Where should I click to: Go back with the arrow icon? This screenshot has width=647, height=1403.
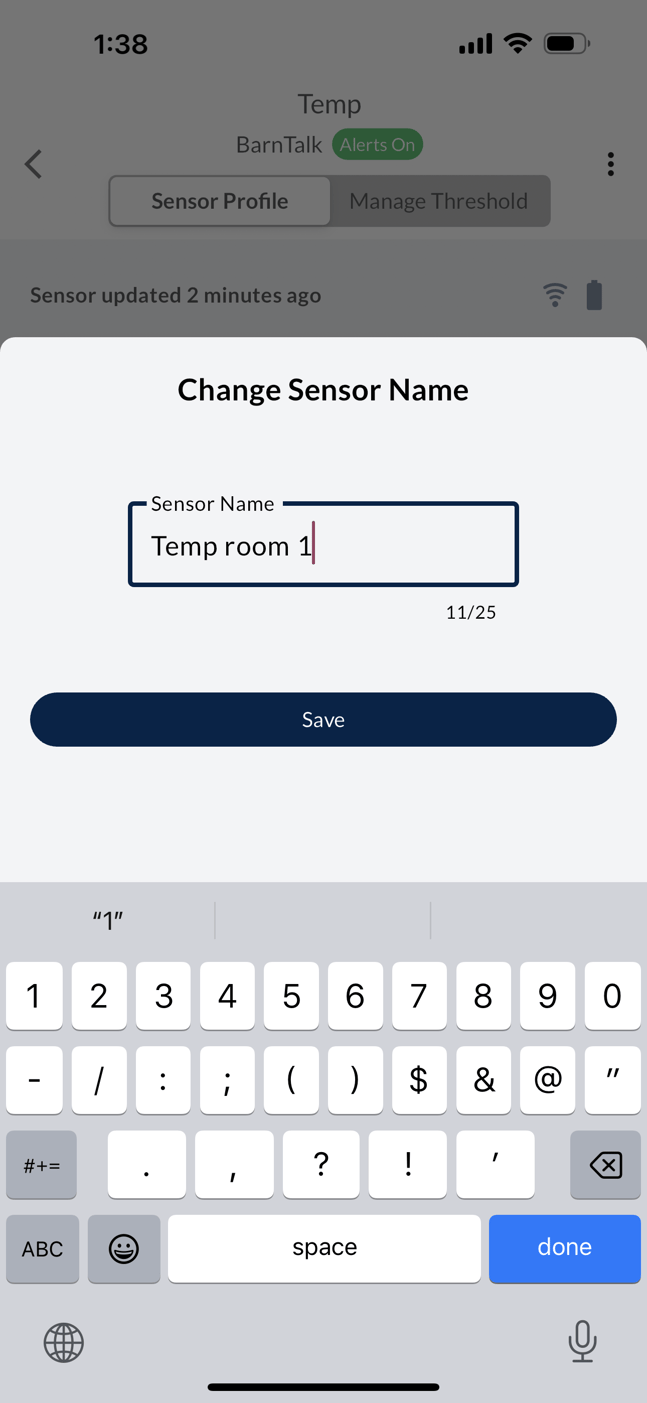pyautogui.click(x=34, y=164)
